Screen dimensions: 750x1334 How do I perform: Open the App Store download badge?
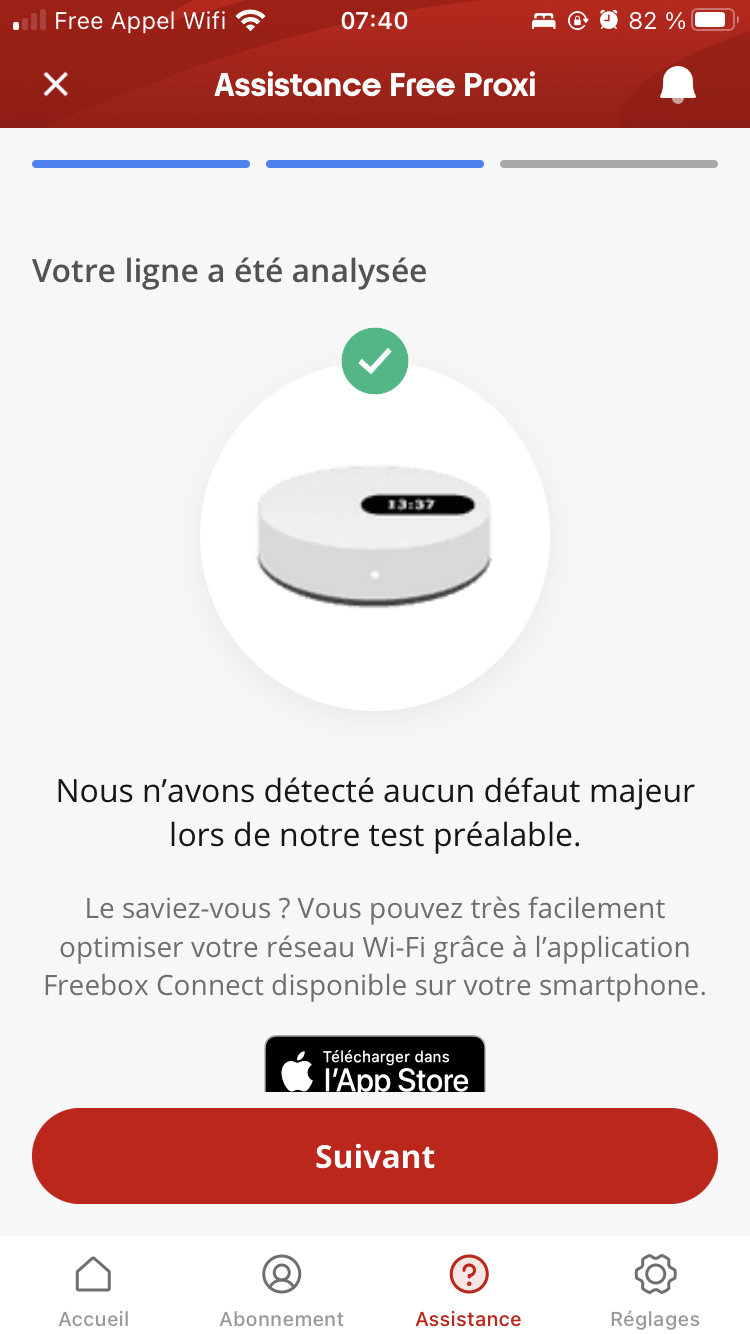click(375, 1065)
